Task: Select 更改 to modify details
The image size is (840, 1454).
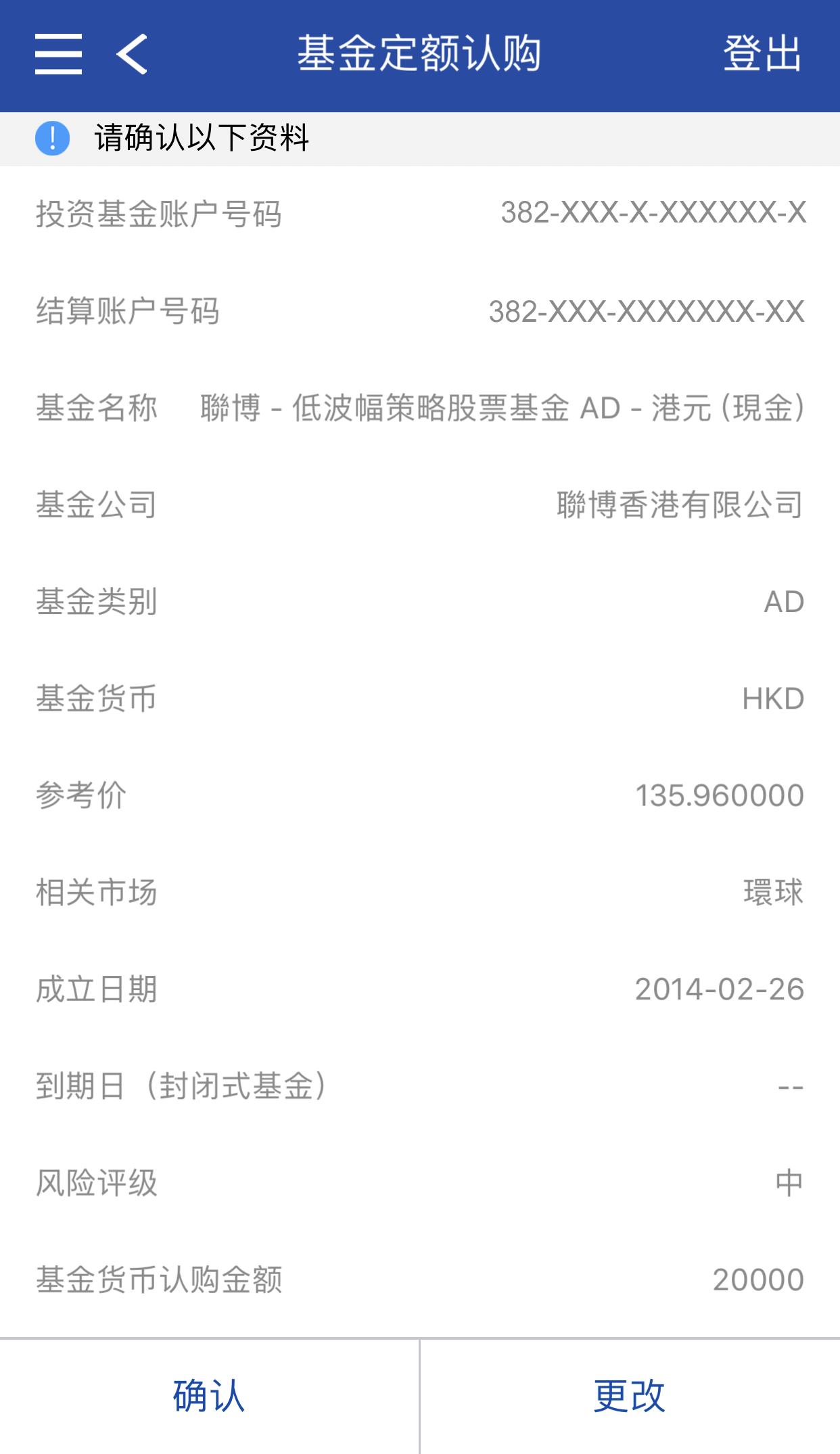Action: (x=630, y=1396)
